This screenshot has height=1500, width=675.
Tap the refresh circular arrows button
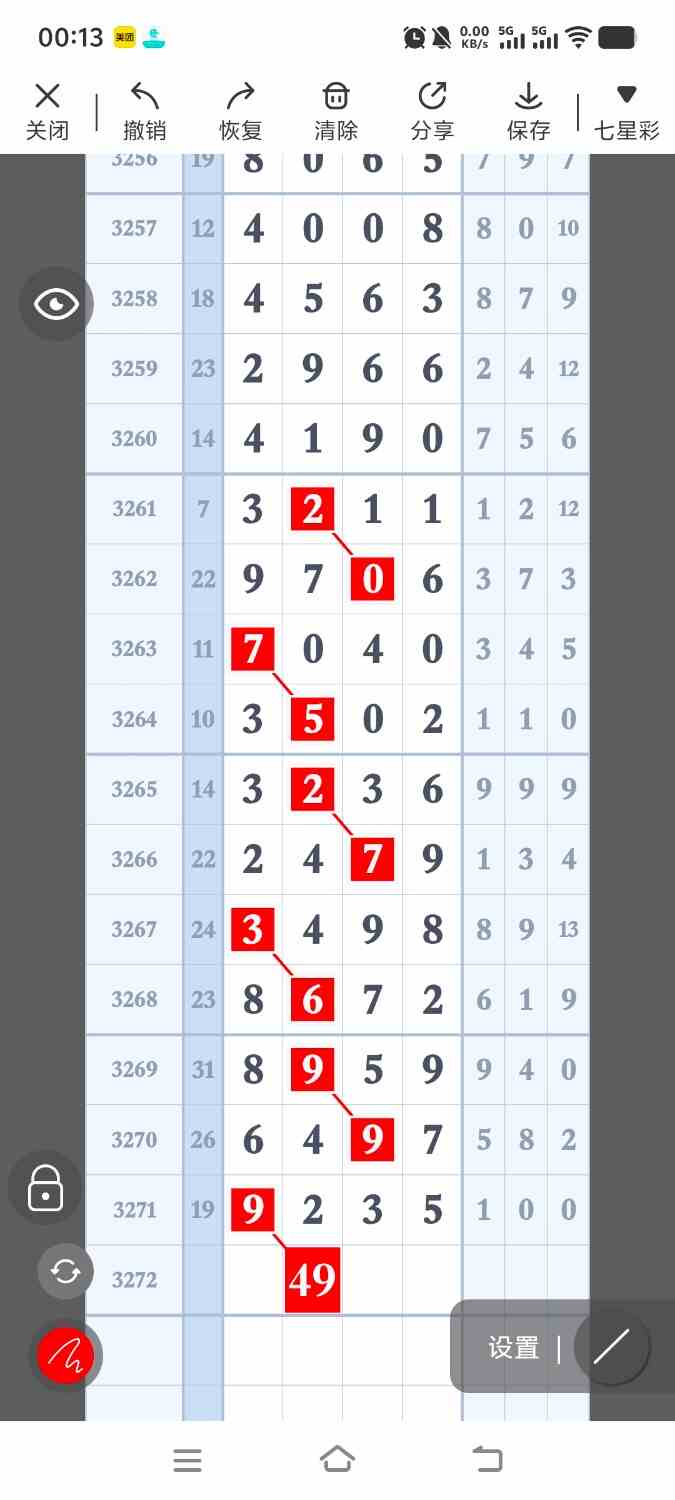(65, 1272)
